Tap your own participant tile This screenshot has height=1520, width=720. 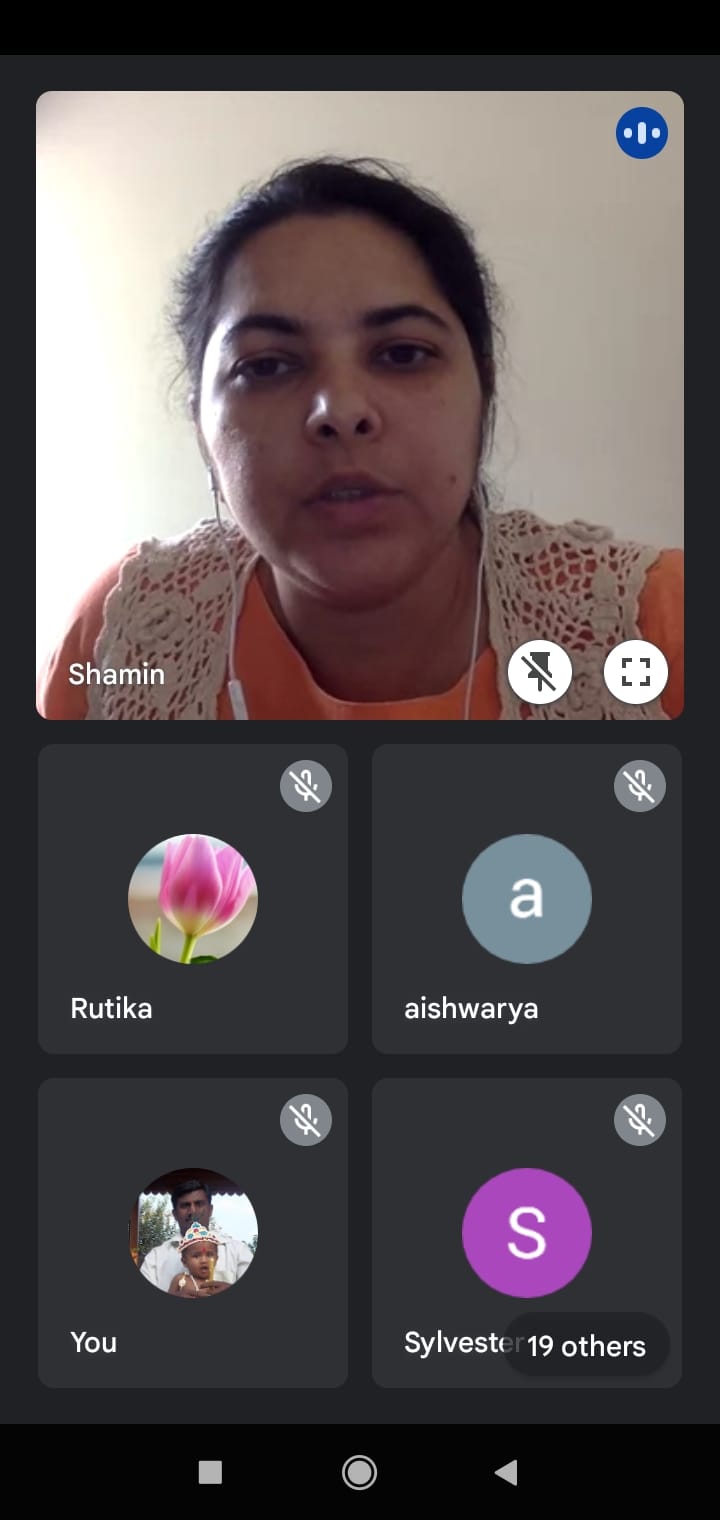[193, 1233]
